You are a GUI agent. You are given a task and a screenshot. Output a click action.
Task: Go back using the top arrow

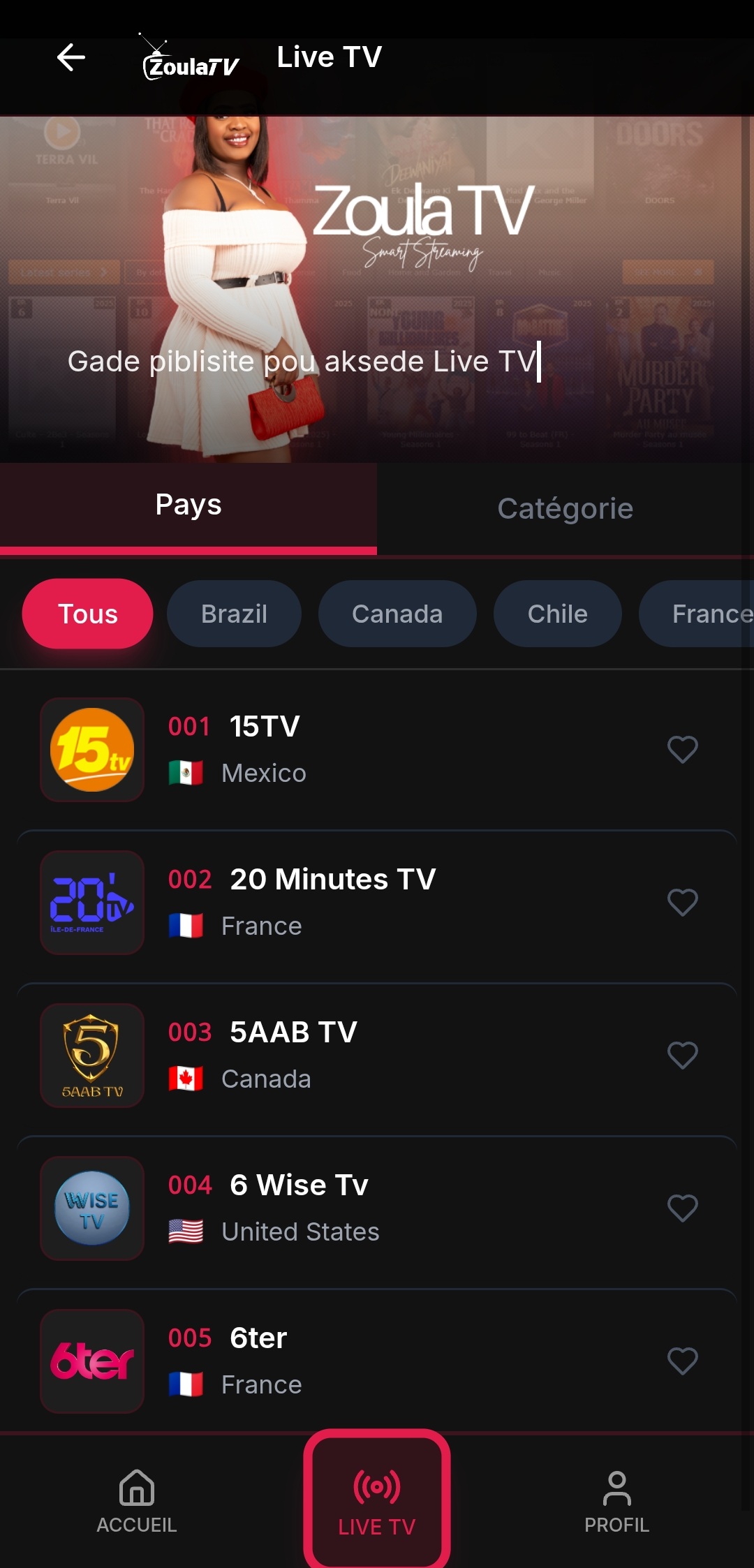coord(71,57)
